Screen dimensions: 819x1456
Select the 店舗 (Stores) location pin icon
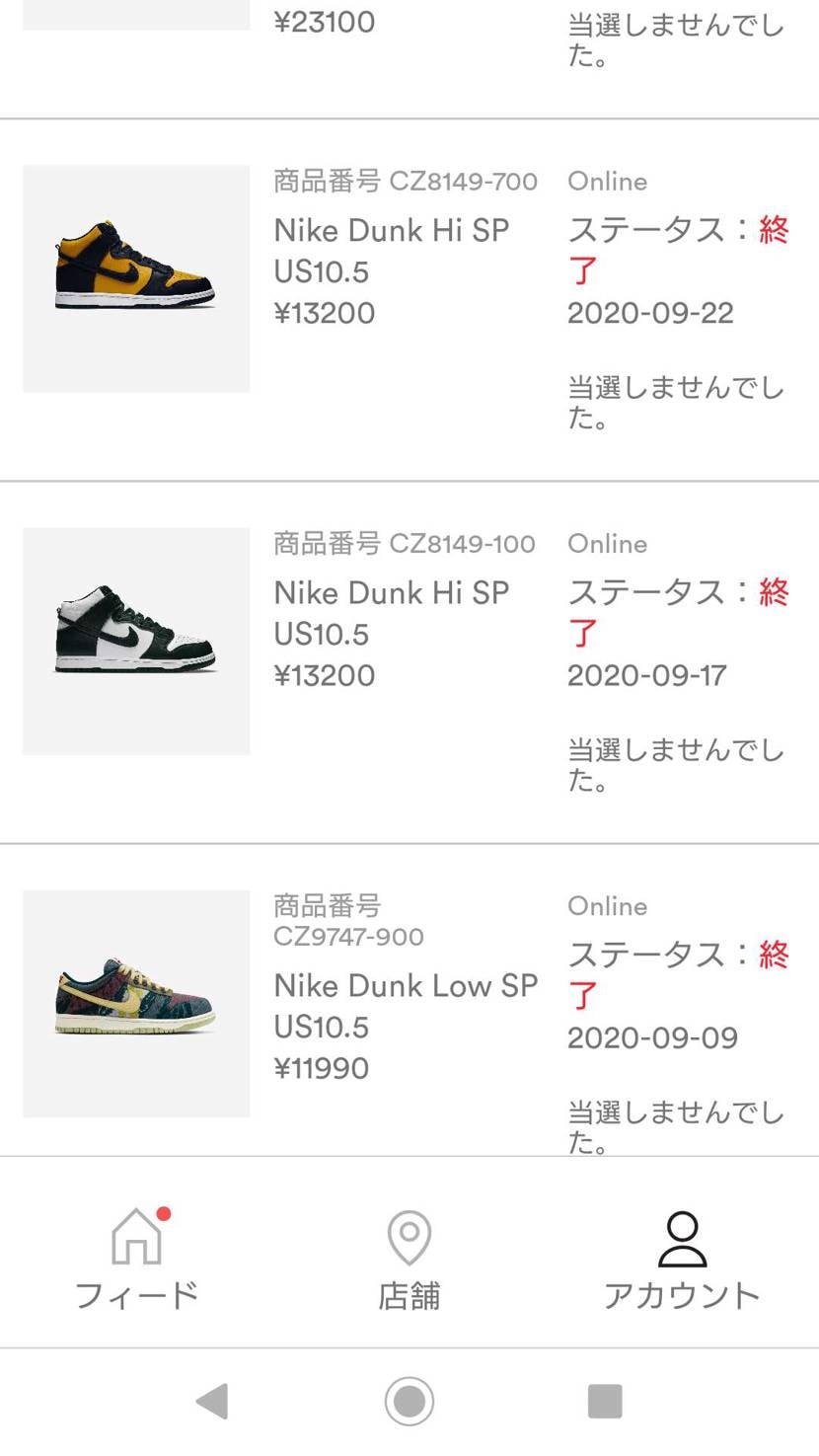409,1235
